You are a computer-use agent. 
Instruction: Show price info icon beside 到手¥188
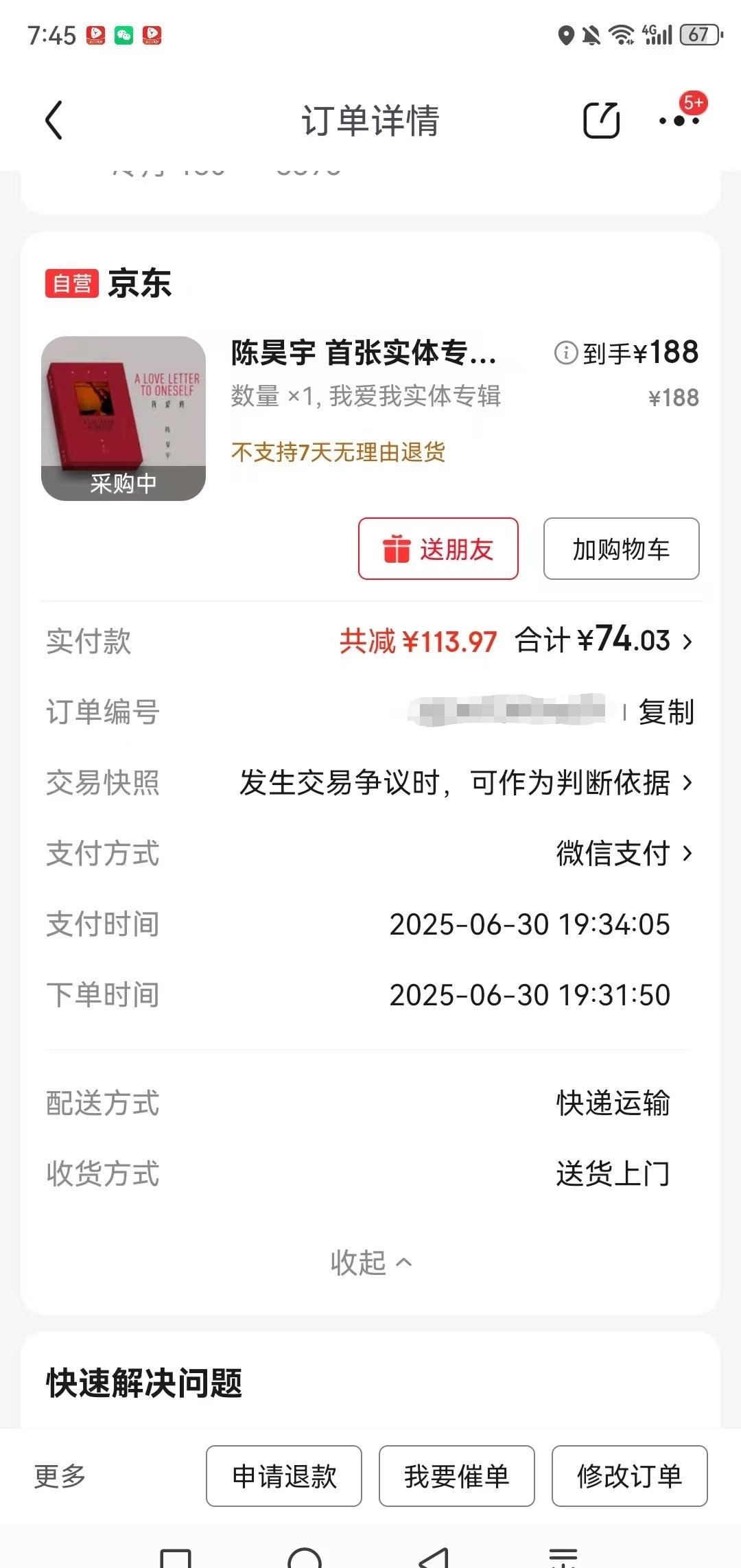[565, 353]
